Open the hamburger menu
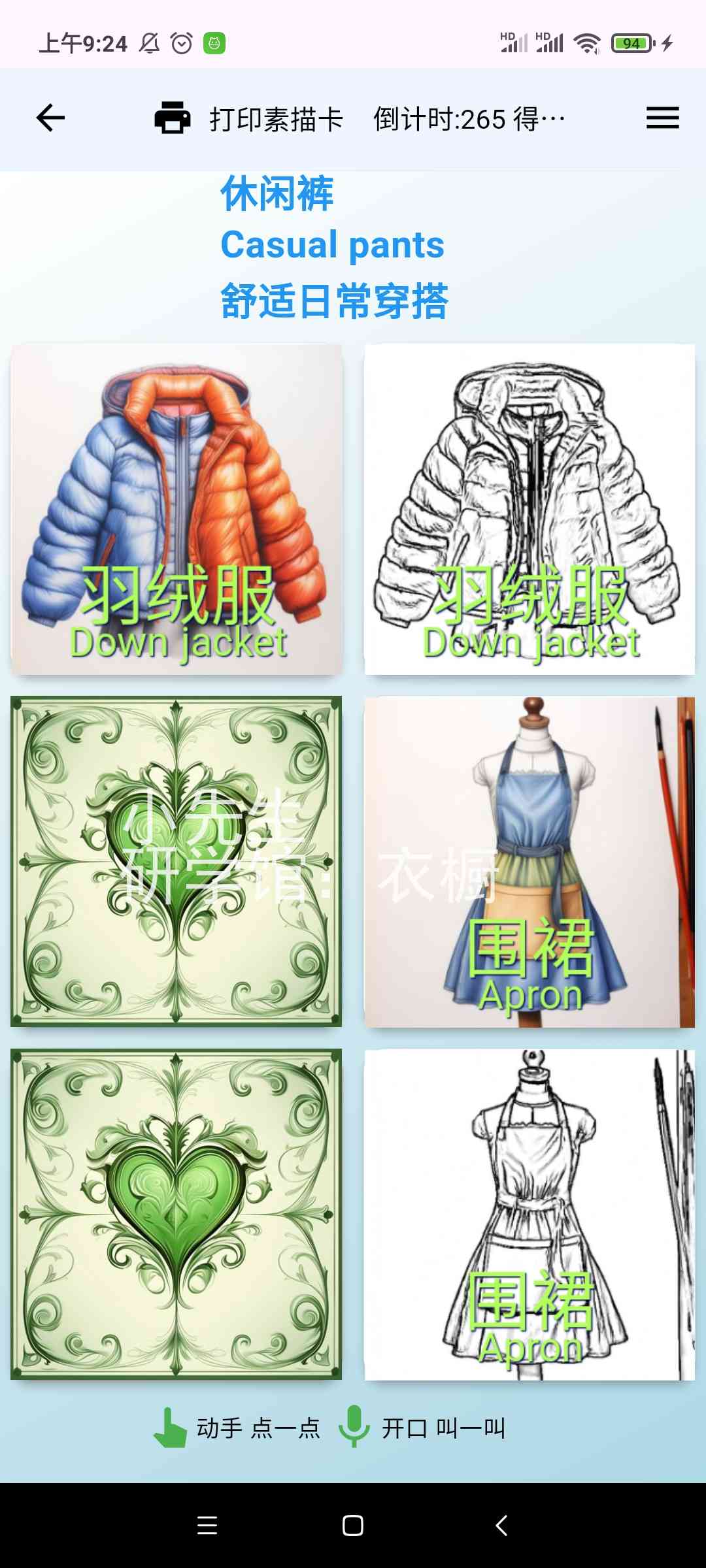 tap(662, 118)
